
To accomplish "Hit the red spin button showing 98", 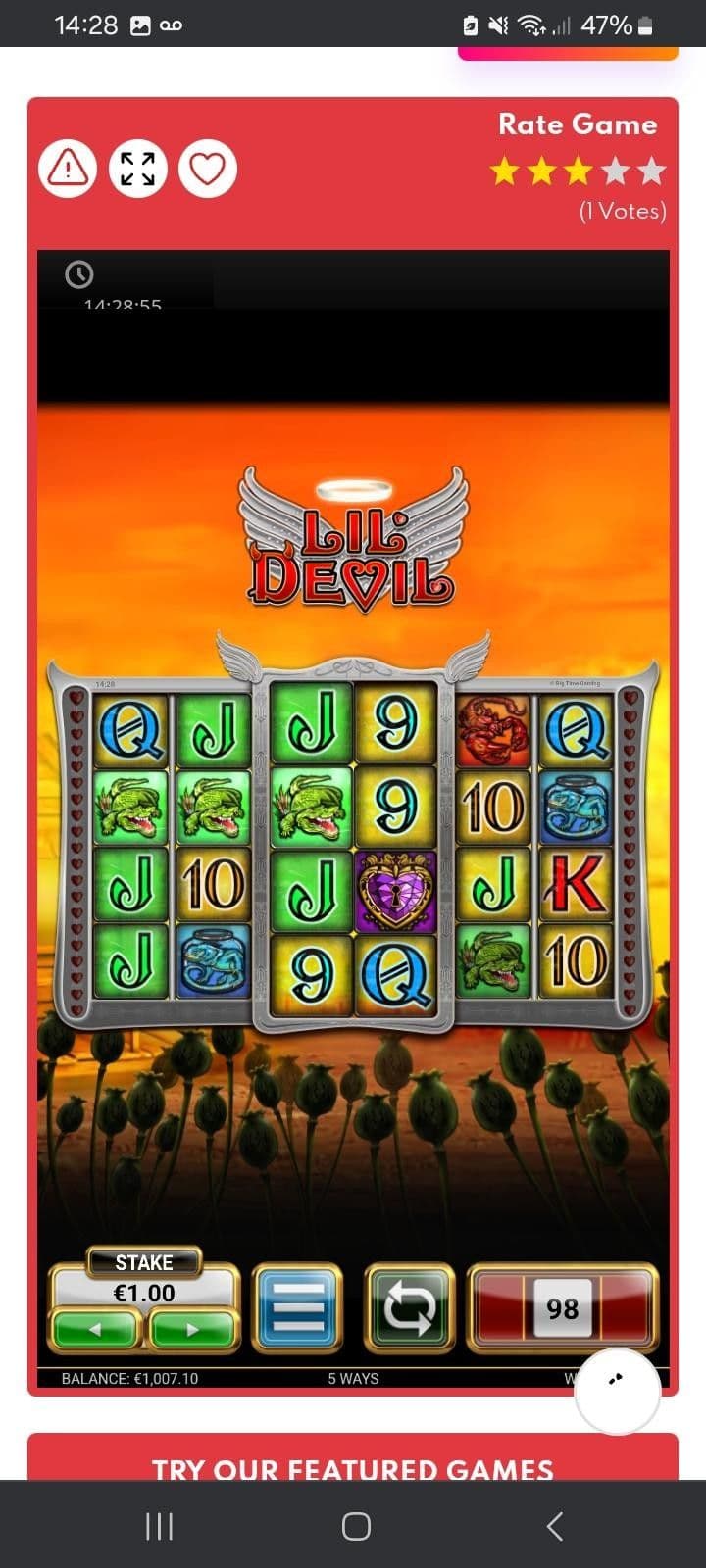I will 563,1308.
